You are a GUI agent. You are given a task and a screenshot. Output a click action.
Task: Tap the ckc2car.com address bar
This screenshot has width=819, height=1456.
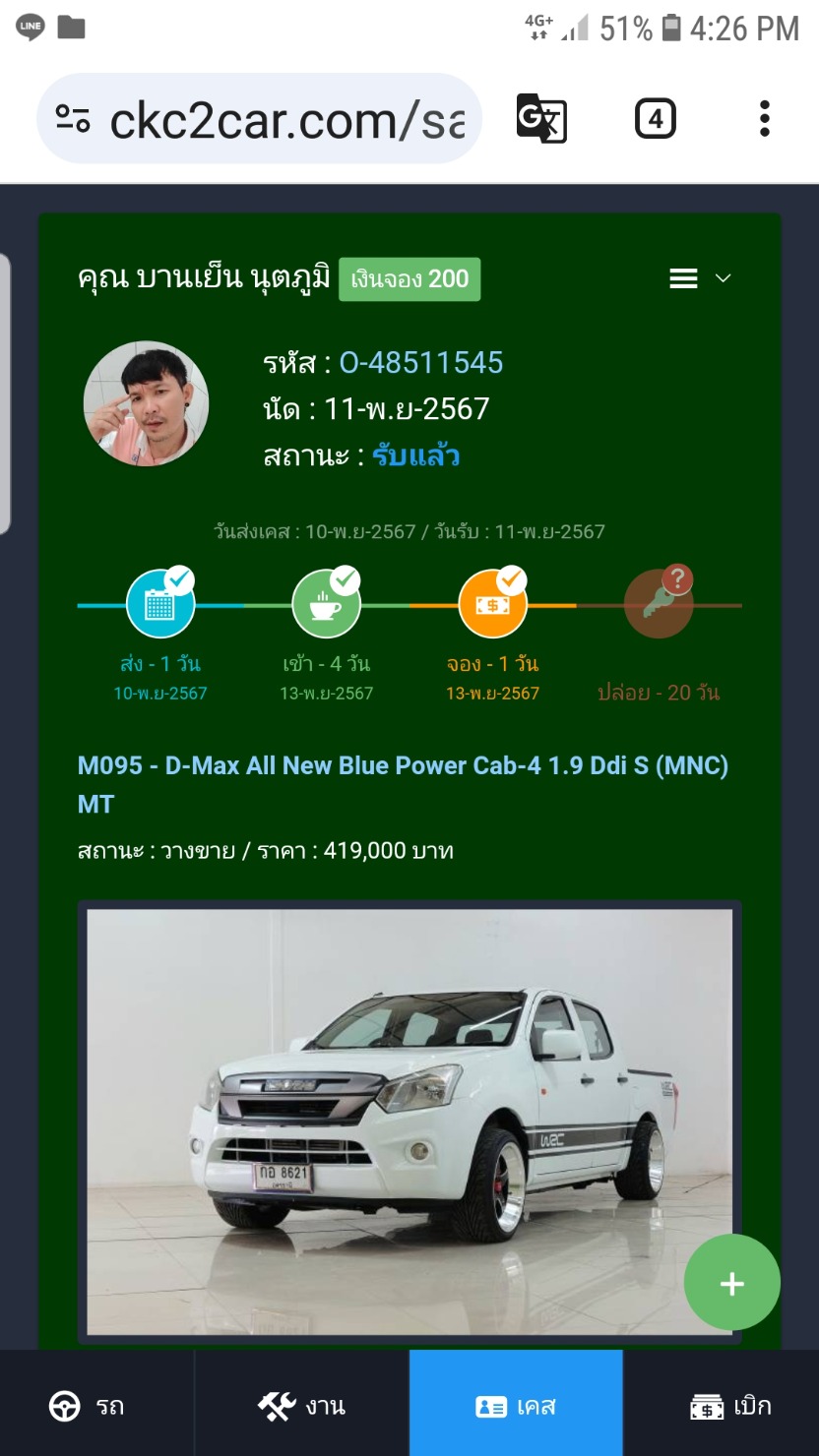259,119
